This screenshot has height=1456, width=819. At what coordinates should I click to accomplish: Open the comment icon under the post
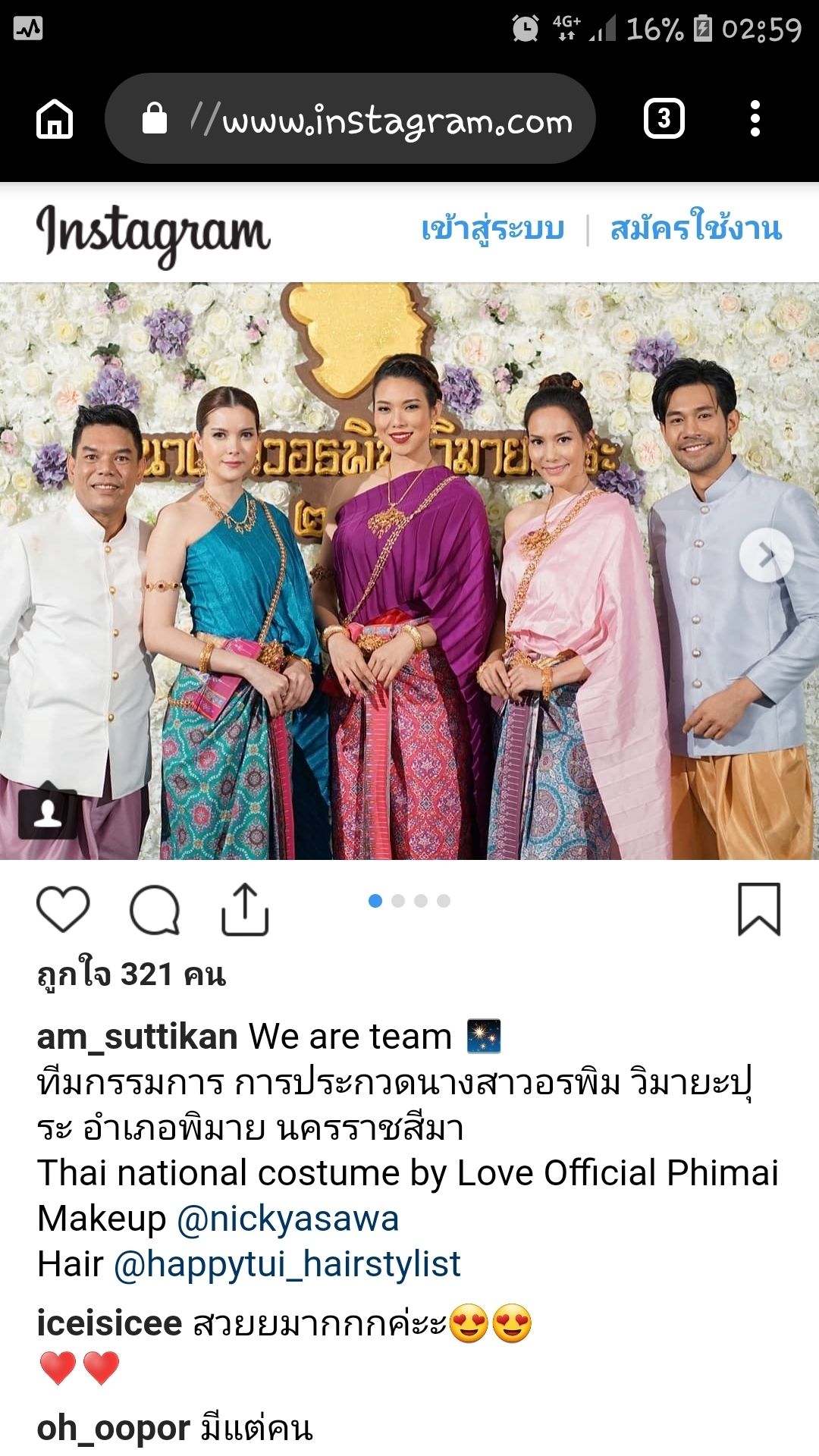pos(155,909)
